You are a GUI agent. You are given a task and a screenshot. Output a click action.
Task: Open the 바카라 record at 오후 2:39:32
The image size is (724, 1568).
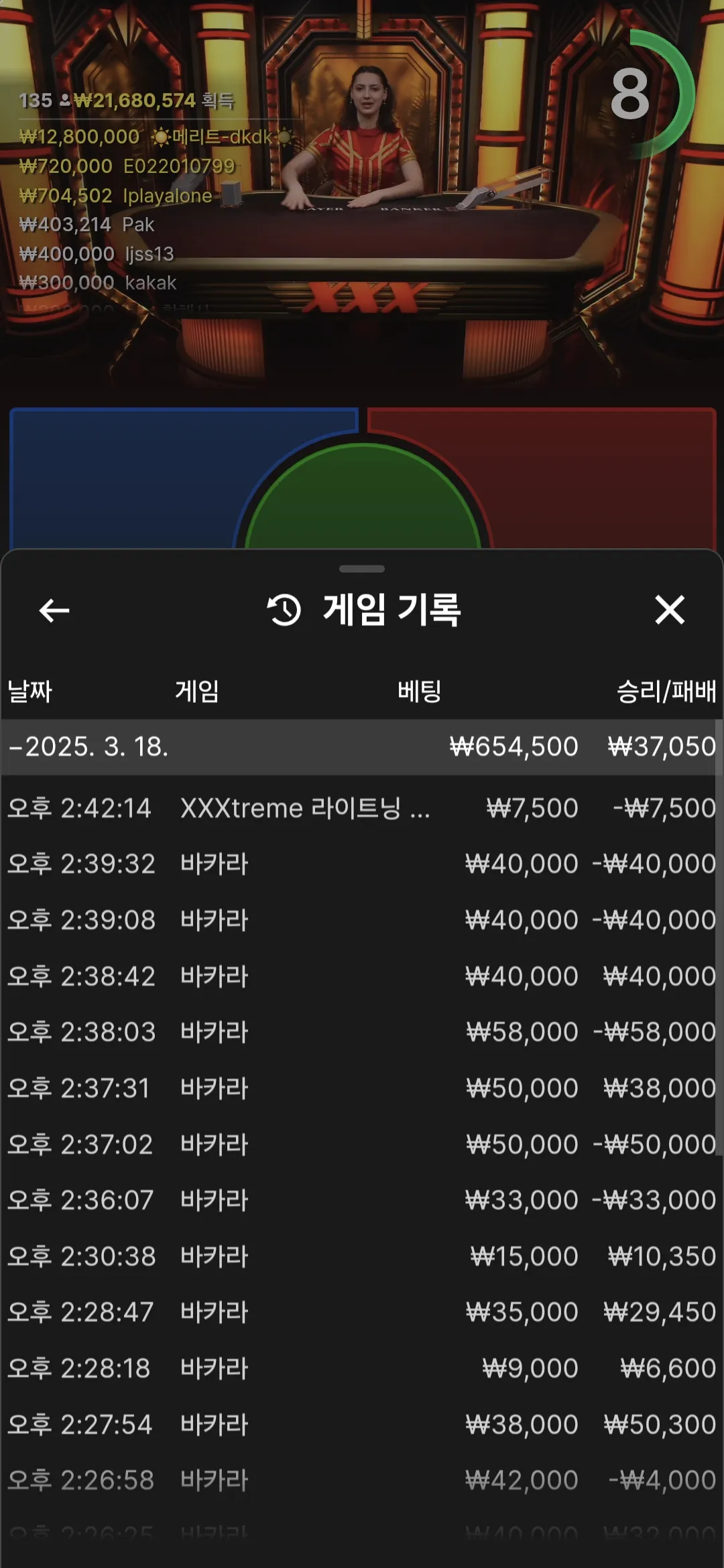pos(361,864)
